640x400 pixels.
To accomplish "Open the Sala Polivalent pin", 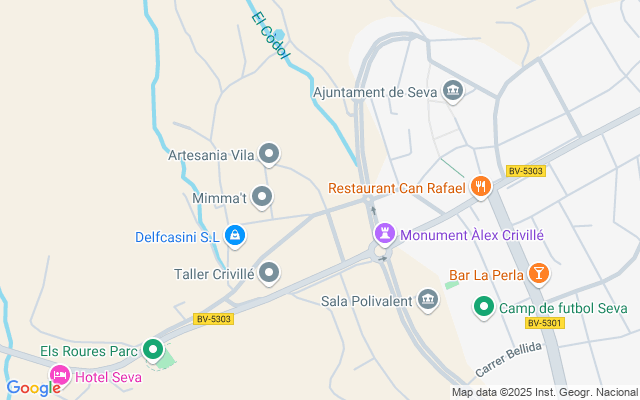I will coord(428,300).
